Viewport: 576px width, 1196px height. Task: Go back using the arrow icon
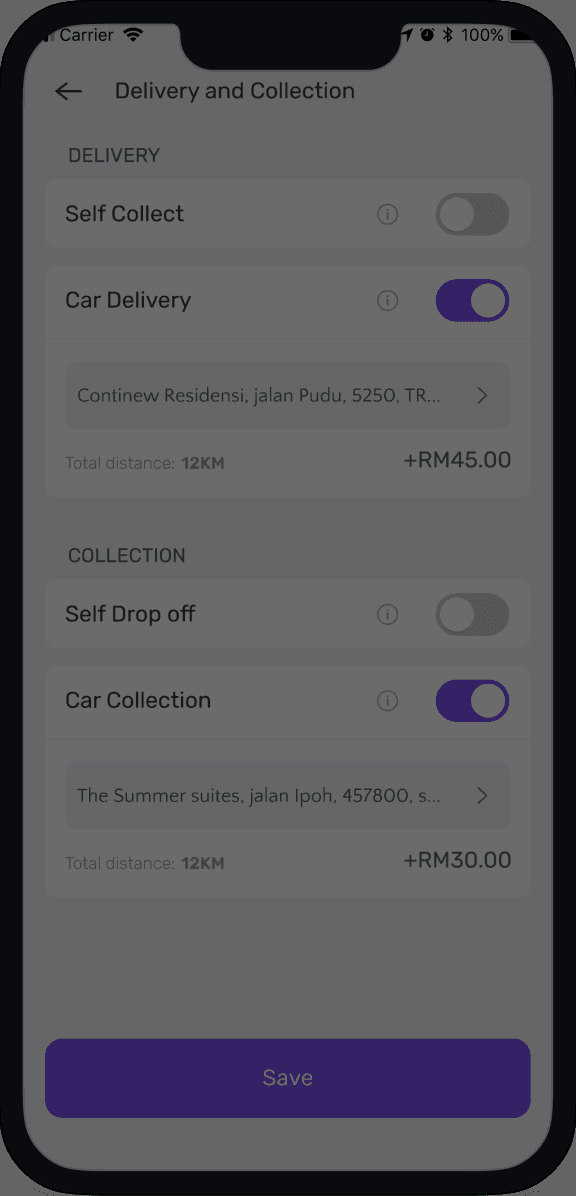pos(69,92)
